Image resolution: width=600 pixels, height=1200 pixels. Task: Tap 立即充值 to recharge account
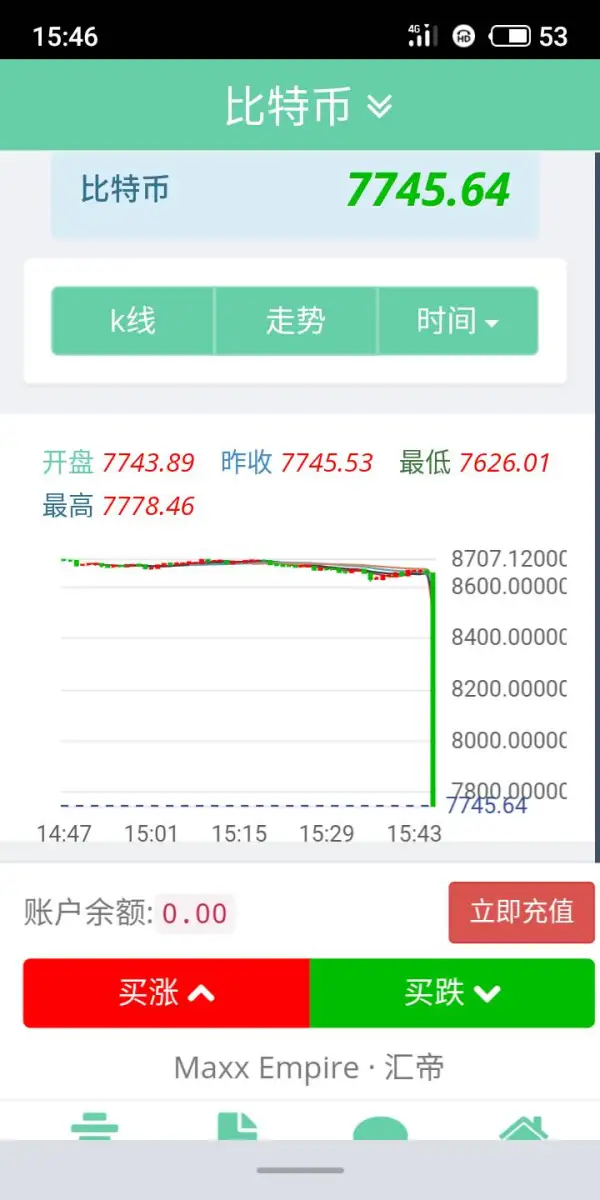522,912
